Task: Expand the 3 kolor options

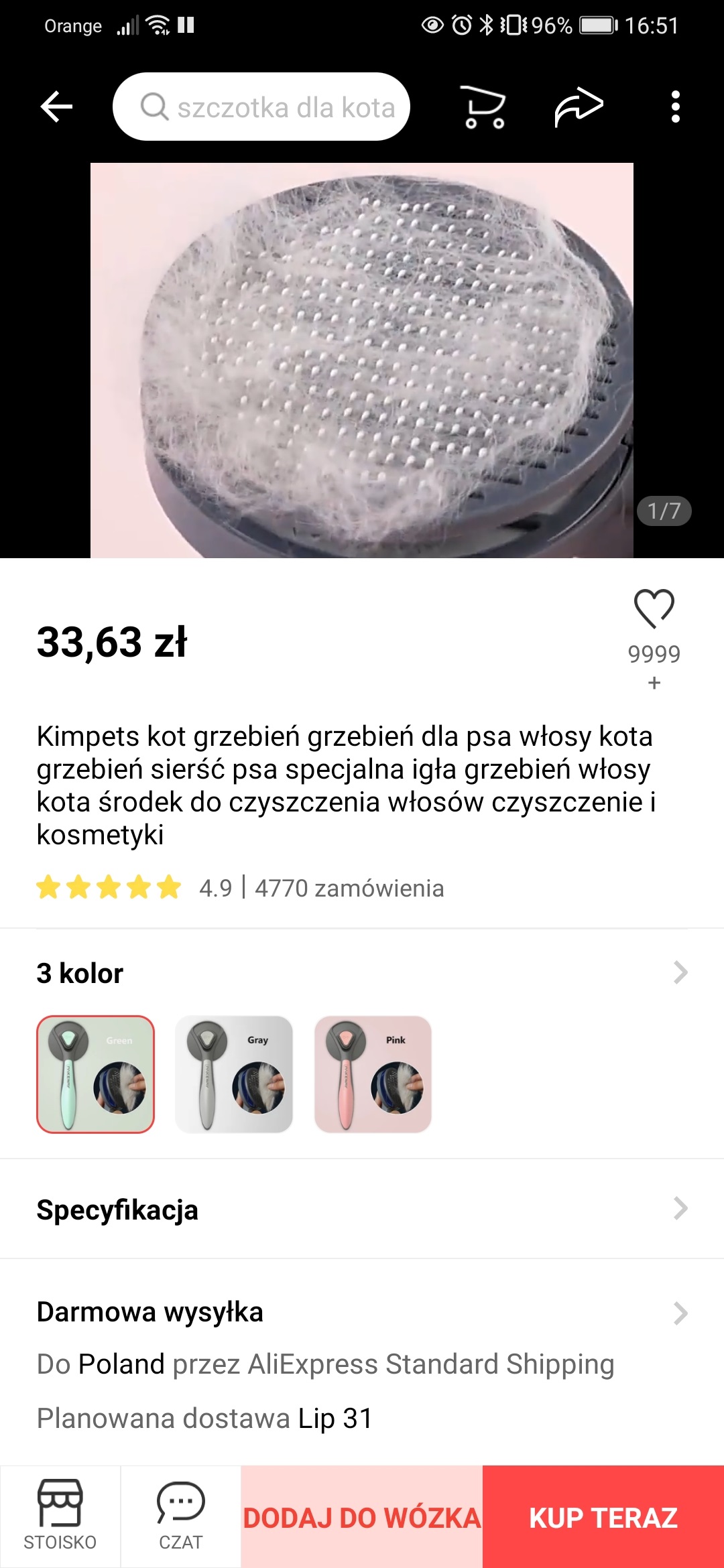Action: (x=680, y=972)
